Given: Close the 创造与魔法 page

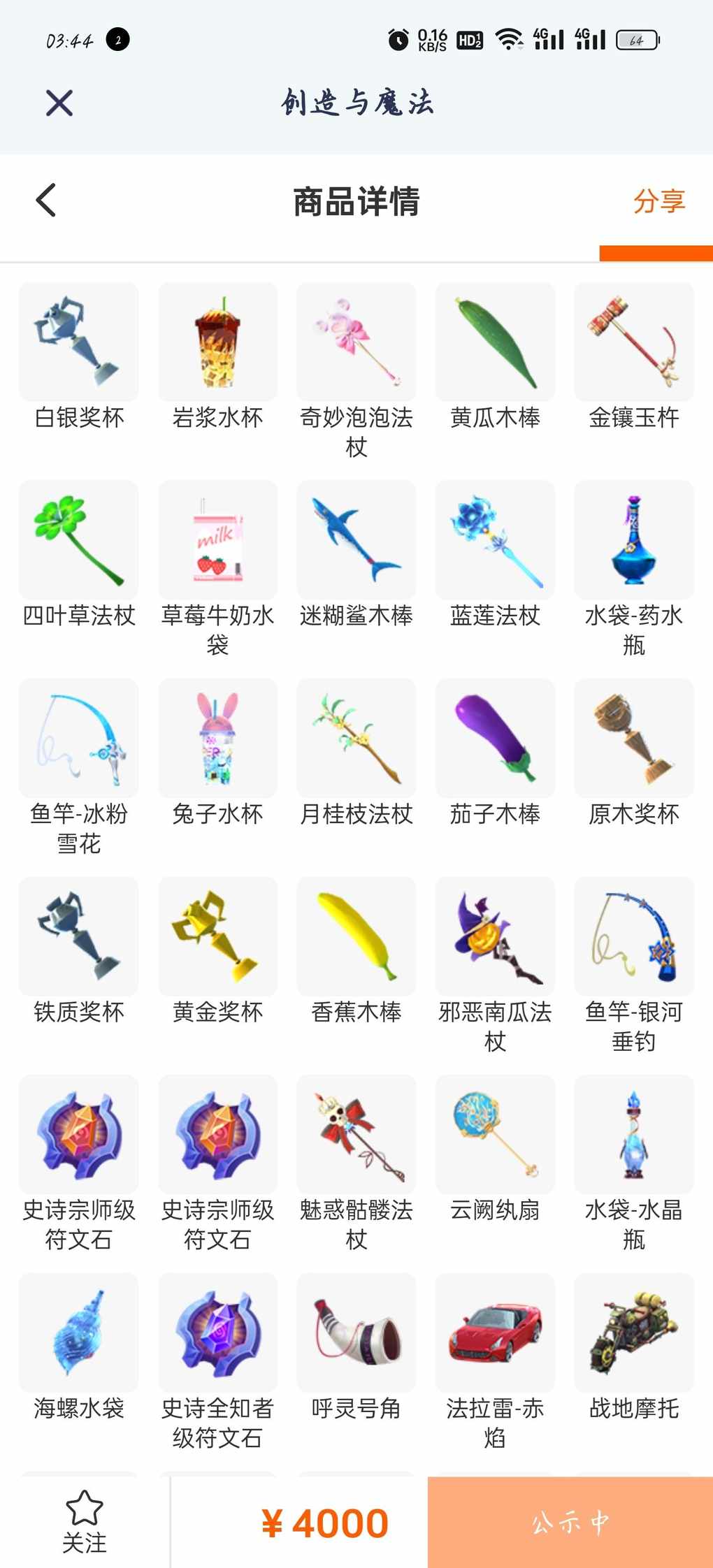Looking at the screenshot, I should click(59, 103).
